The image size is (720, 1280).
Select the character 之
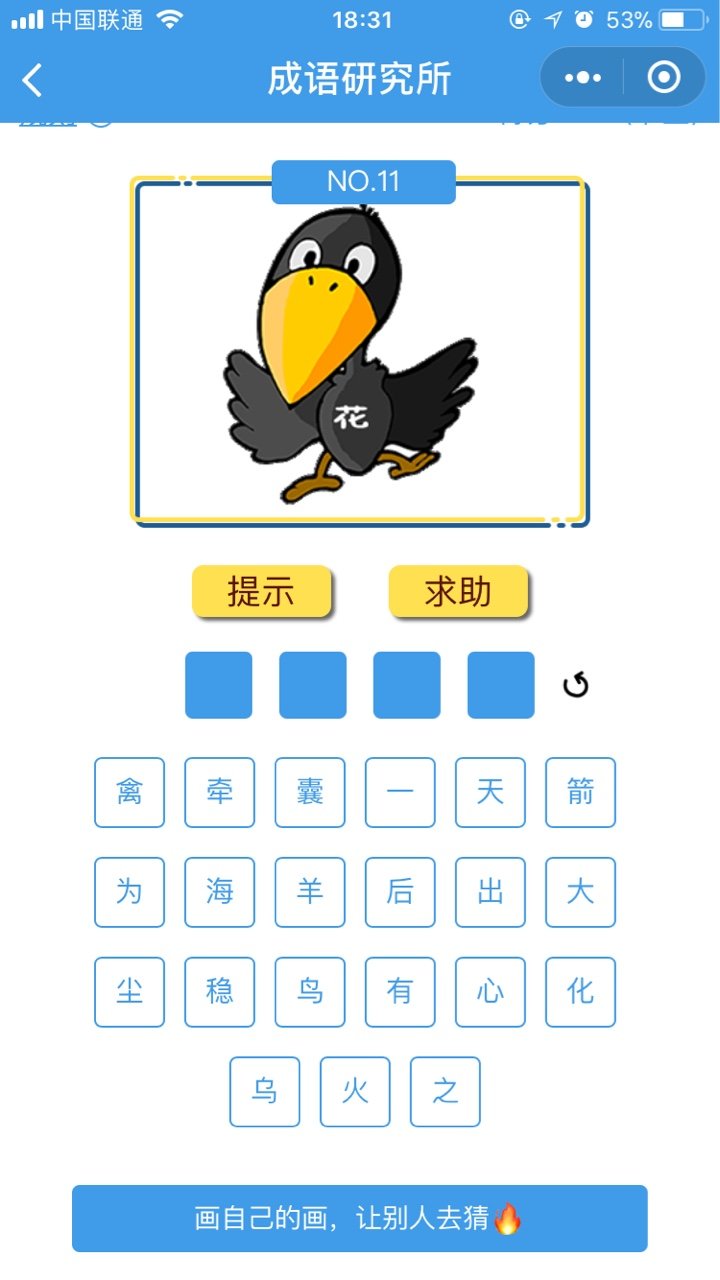click(x=445, y=1092)
